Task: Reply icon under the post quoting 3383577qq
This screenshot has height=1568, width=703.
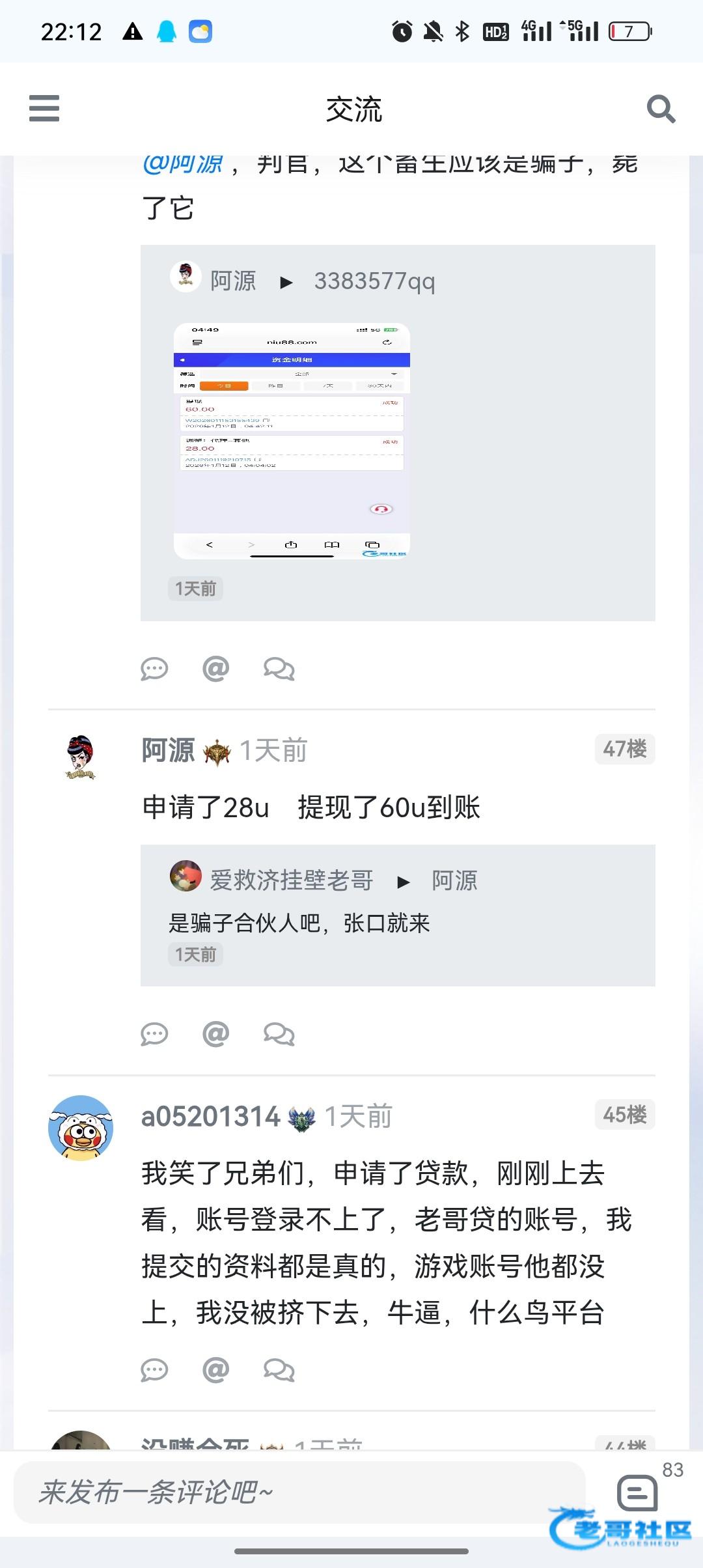Action: coord(154,669)
